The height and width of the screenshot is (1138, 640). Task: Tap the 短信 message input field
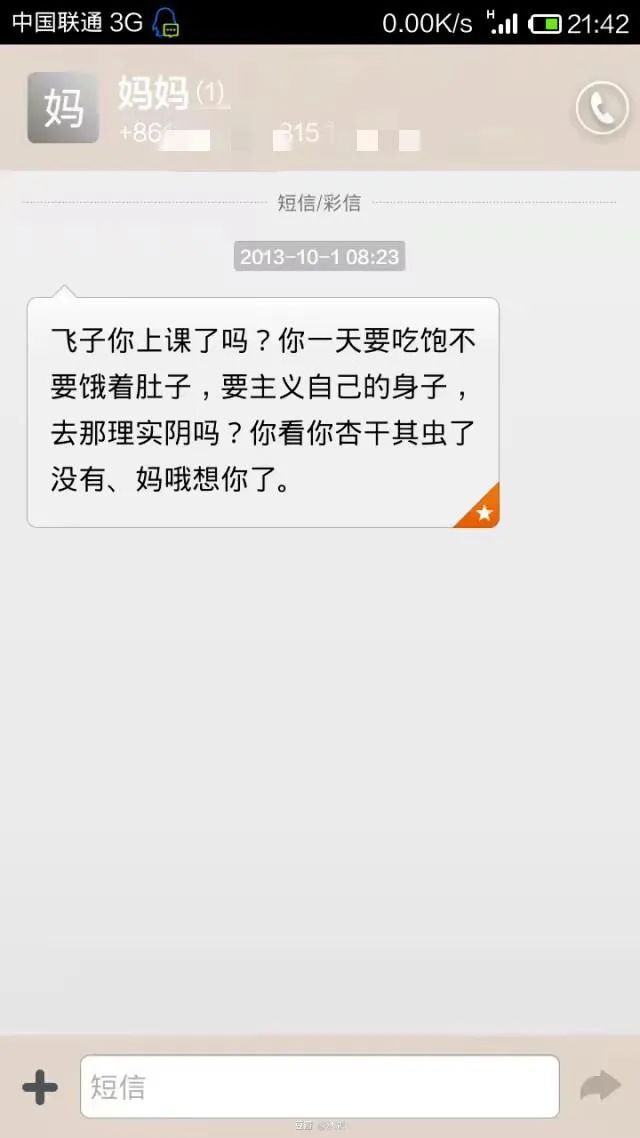click(319, 1086)
